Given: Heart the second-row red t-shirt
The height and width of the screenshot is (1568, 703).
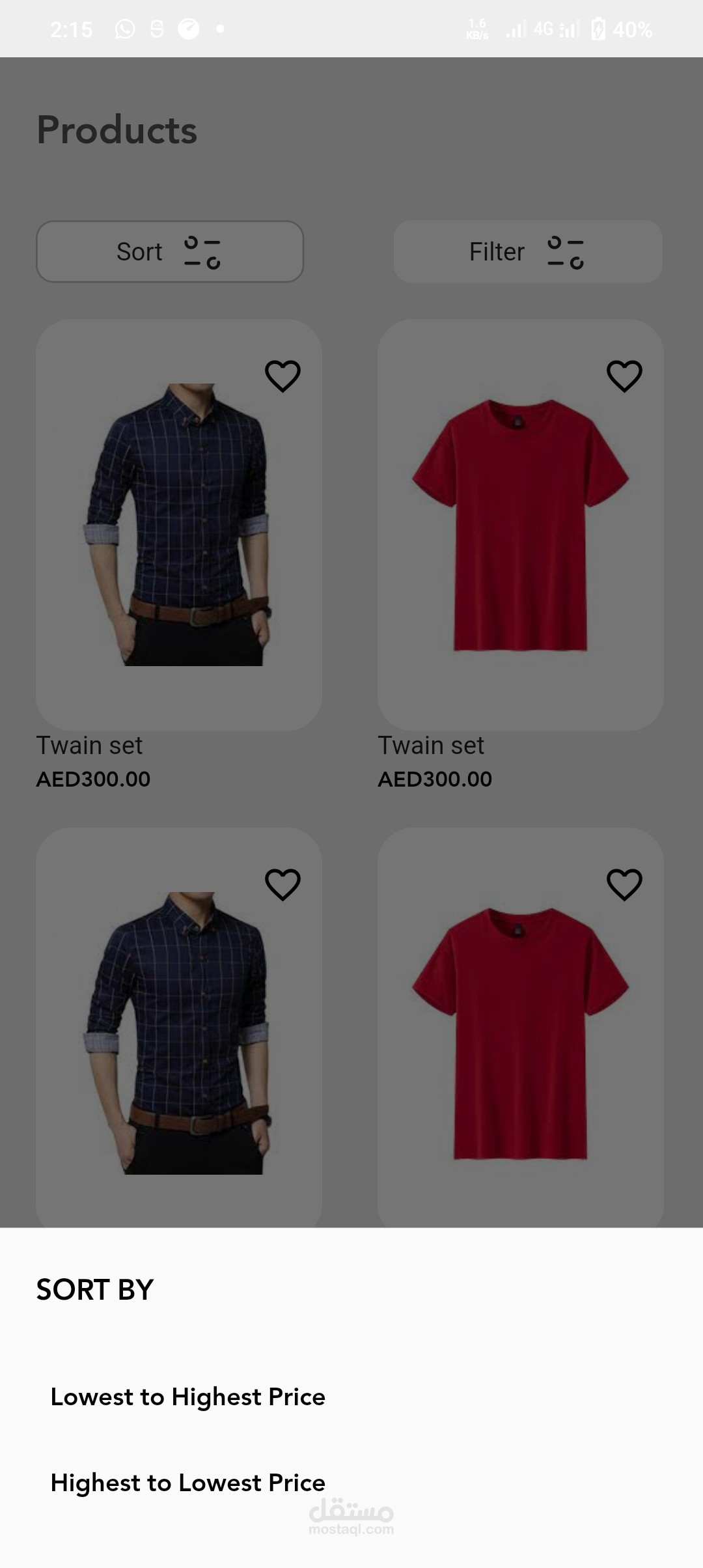Looking at the screenshot, I should [x=624, y=884].
